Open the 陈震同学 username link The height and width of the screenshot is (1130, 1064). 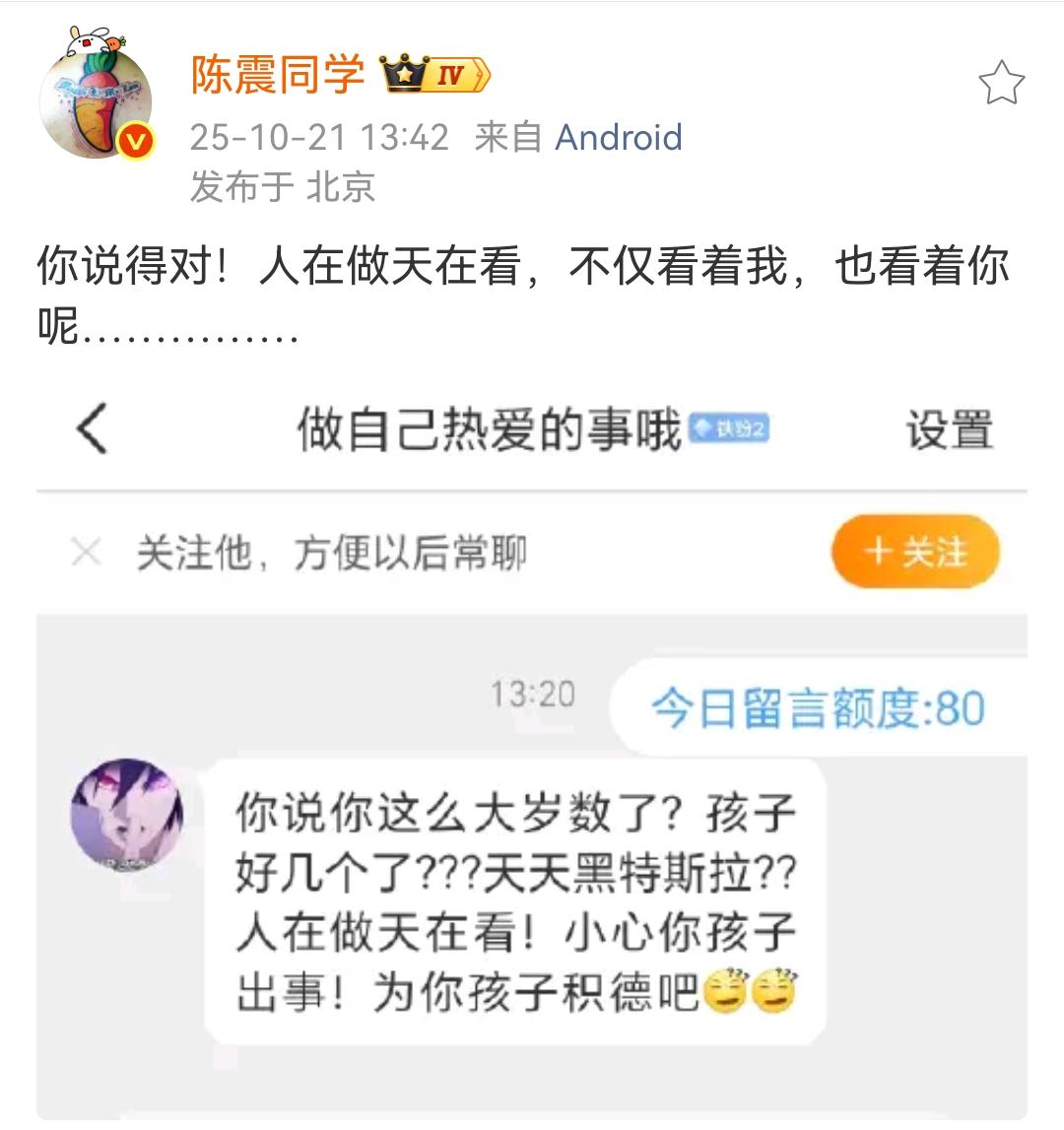pos(279,72)
